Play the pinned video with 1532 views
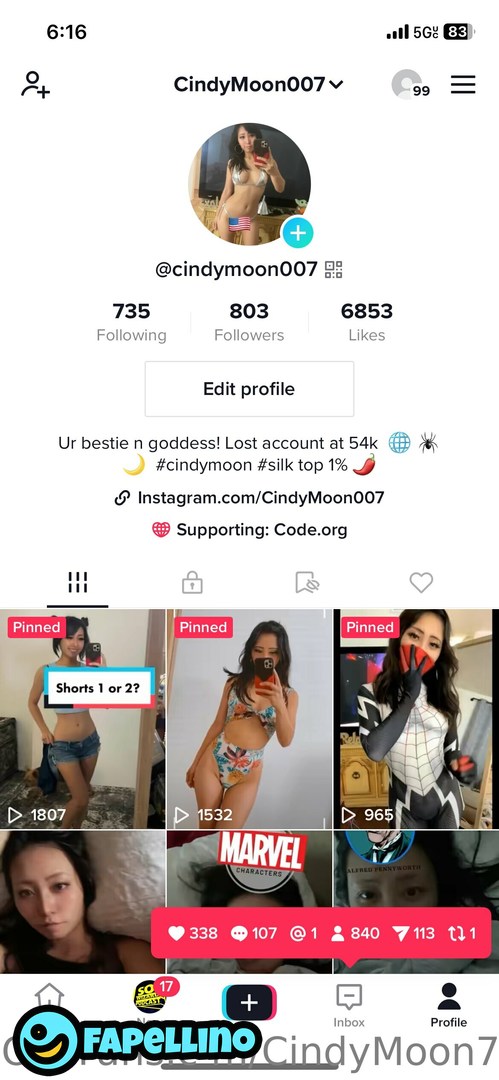The image size is (499, 1080). pos(250,718)
